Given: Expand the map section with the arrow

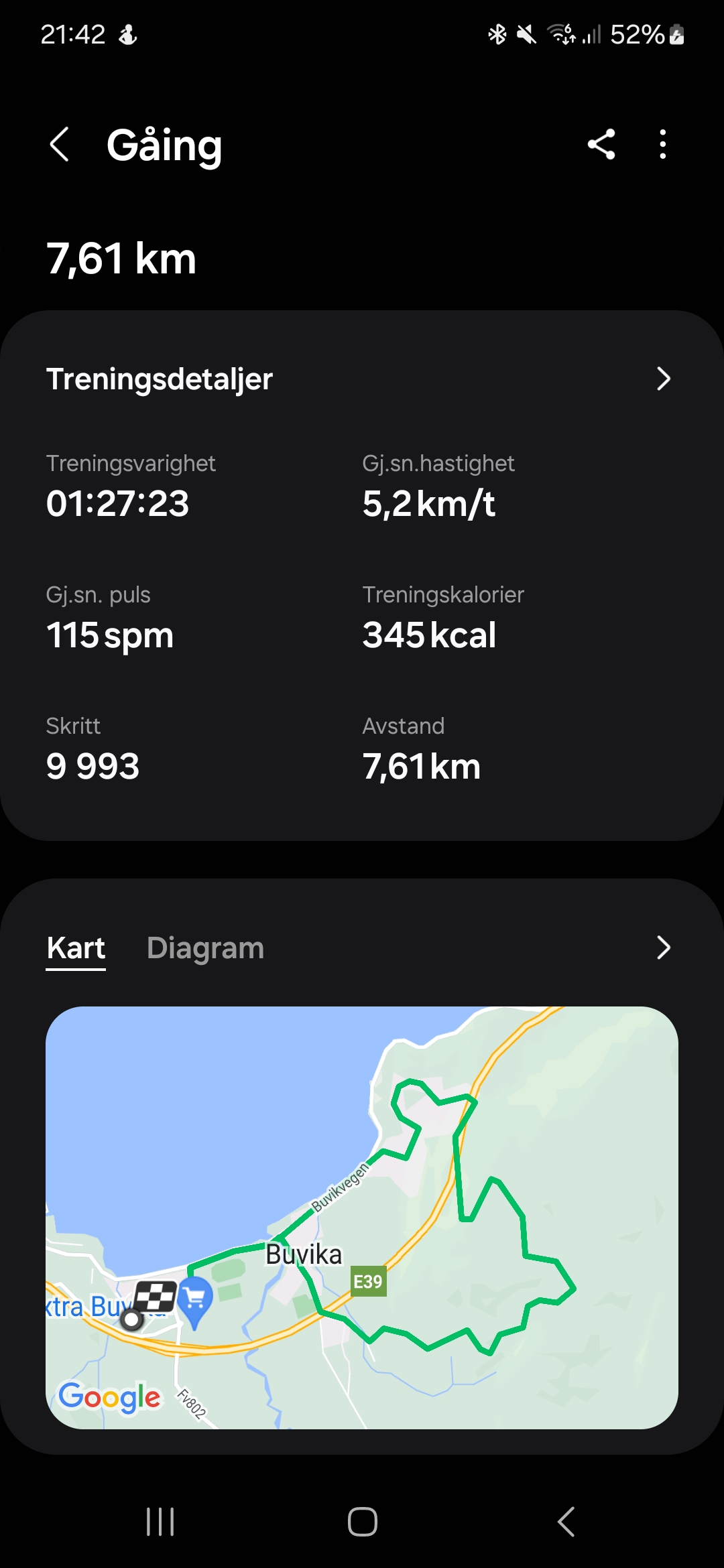Looking at the screenshot, I should click(663, 948).
